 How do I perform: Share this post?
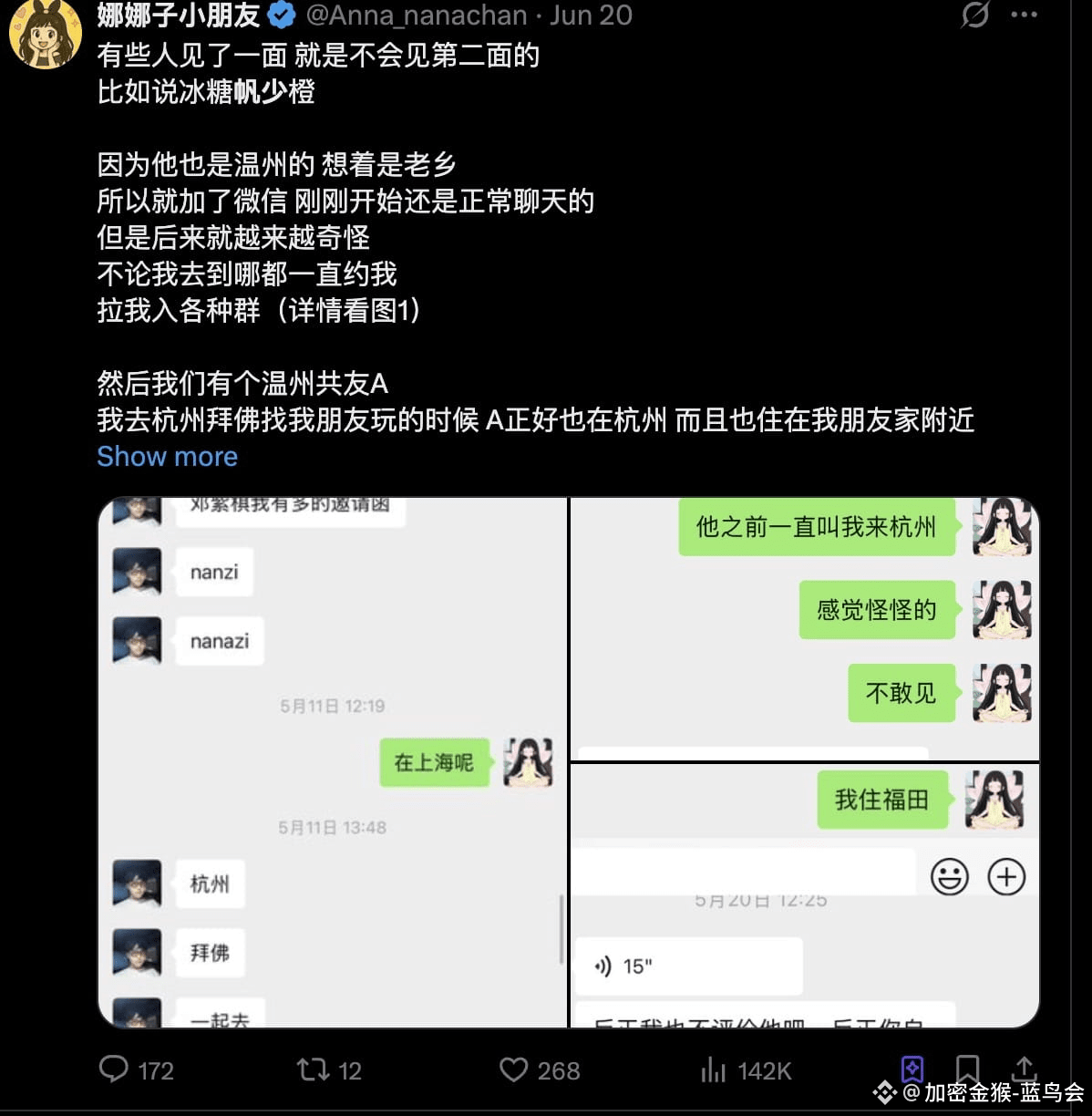[x=1025, y=1068]
